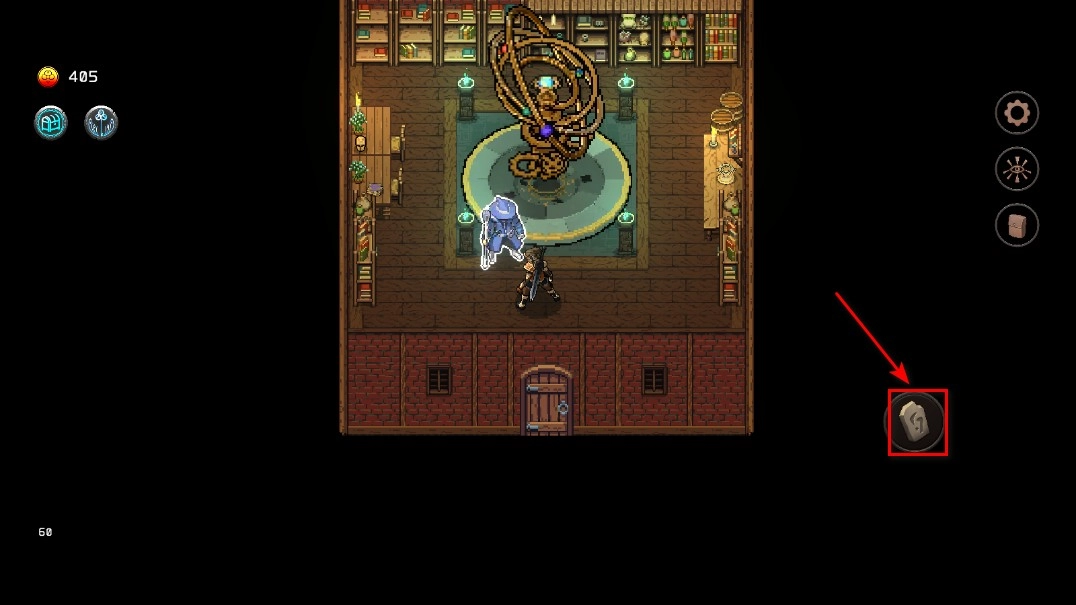Tap the eye vision icon
1076x605 pixels.
[x=1017, y=169]
